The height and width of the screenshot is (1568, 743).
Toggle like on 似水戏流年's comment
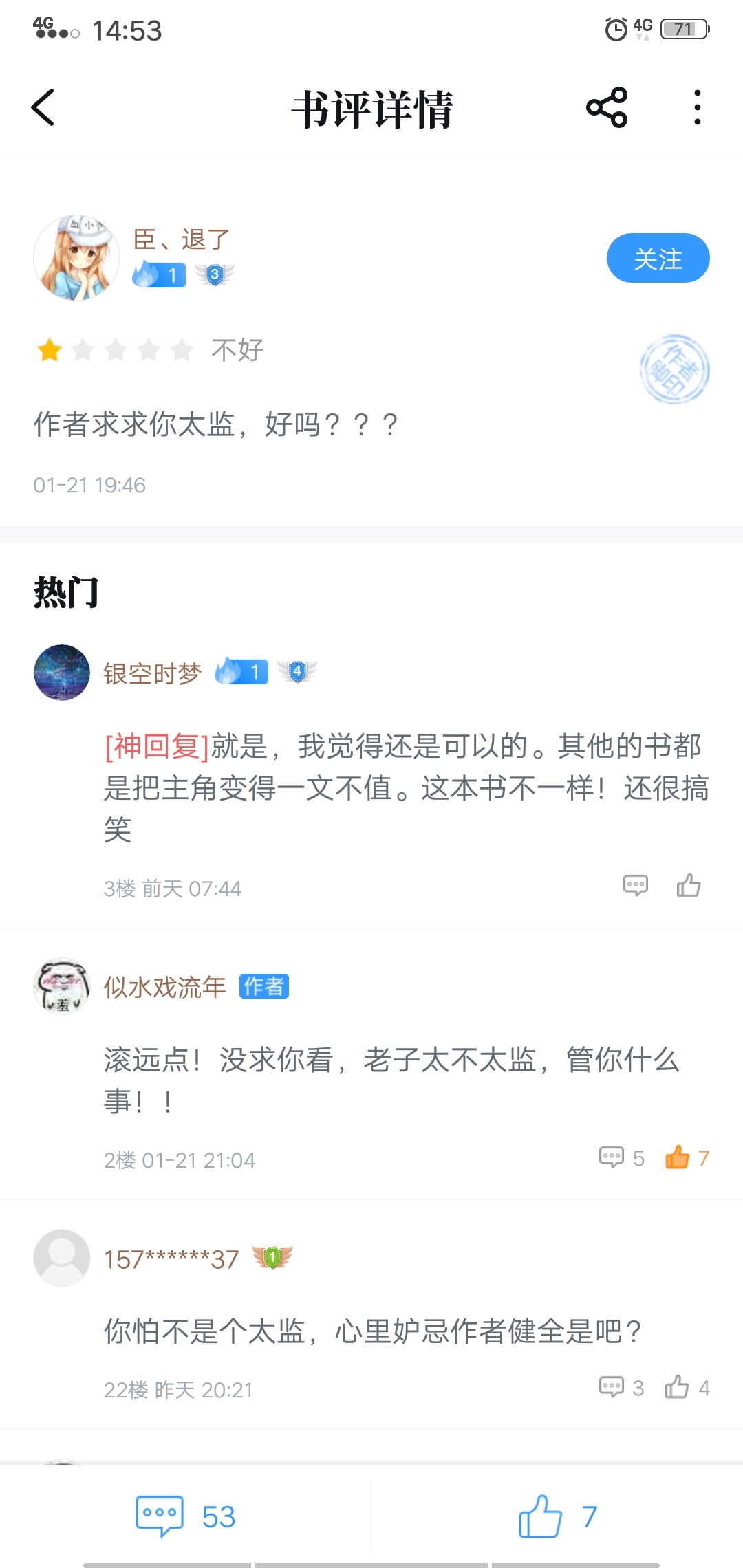[687, 1157]
